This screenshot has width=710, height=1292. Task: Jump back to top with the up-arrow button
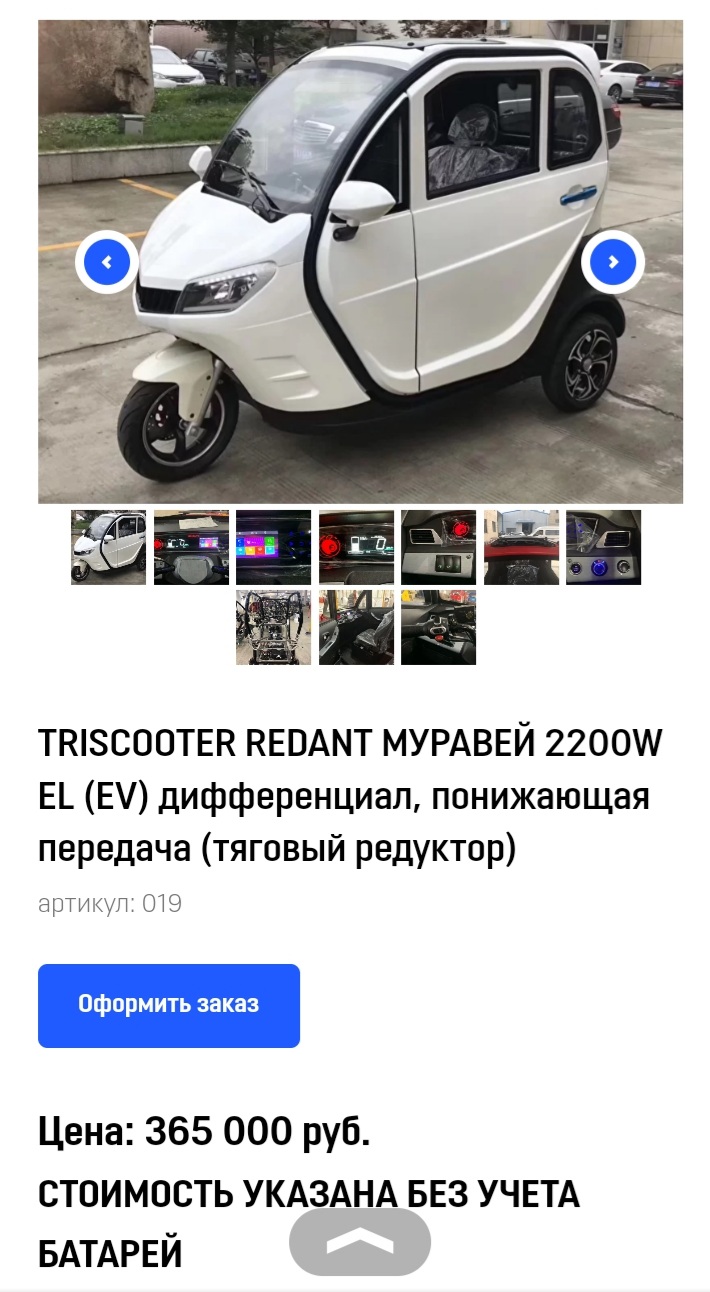click(360, 1241)
